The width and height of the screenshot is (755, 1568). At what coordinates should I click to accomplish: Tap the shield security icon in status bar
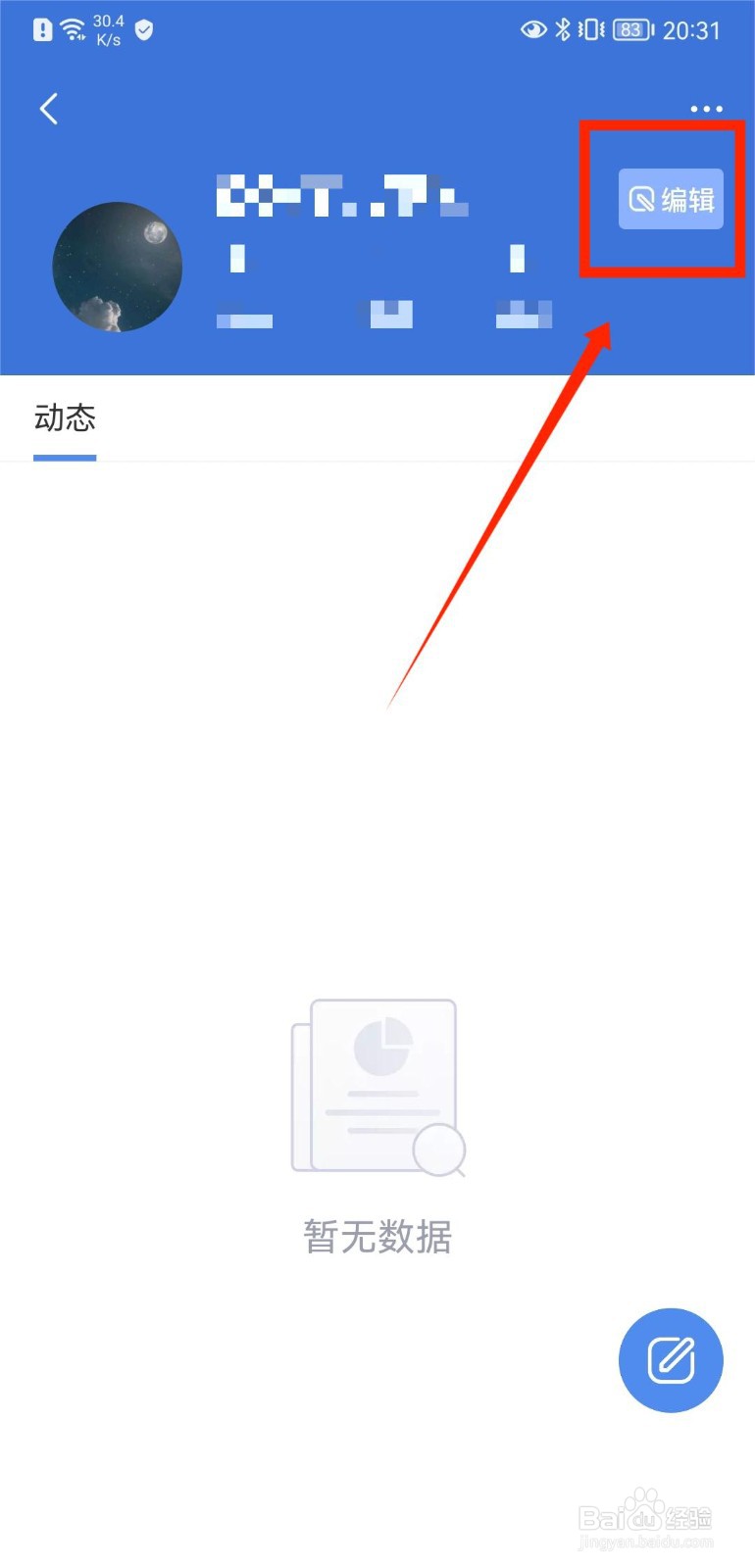click(x=142, y=31)
